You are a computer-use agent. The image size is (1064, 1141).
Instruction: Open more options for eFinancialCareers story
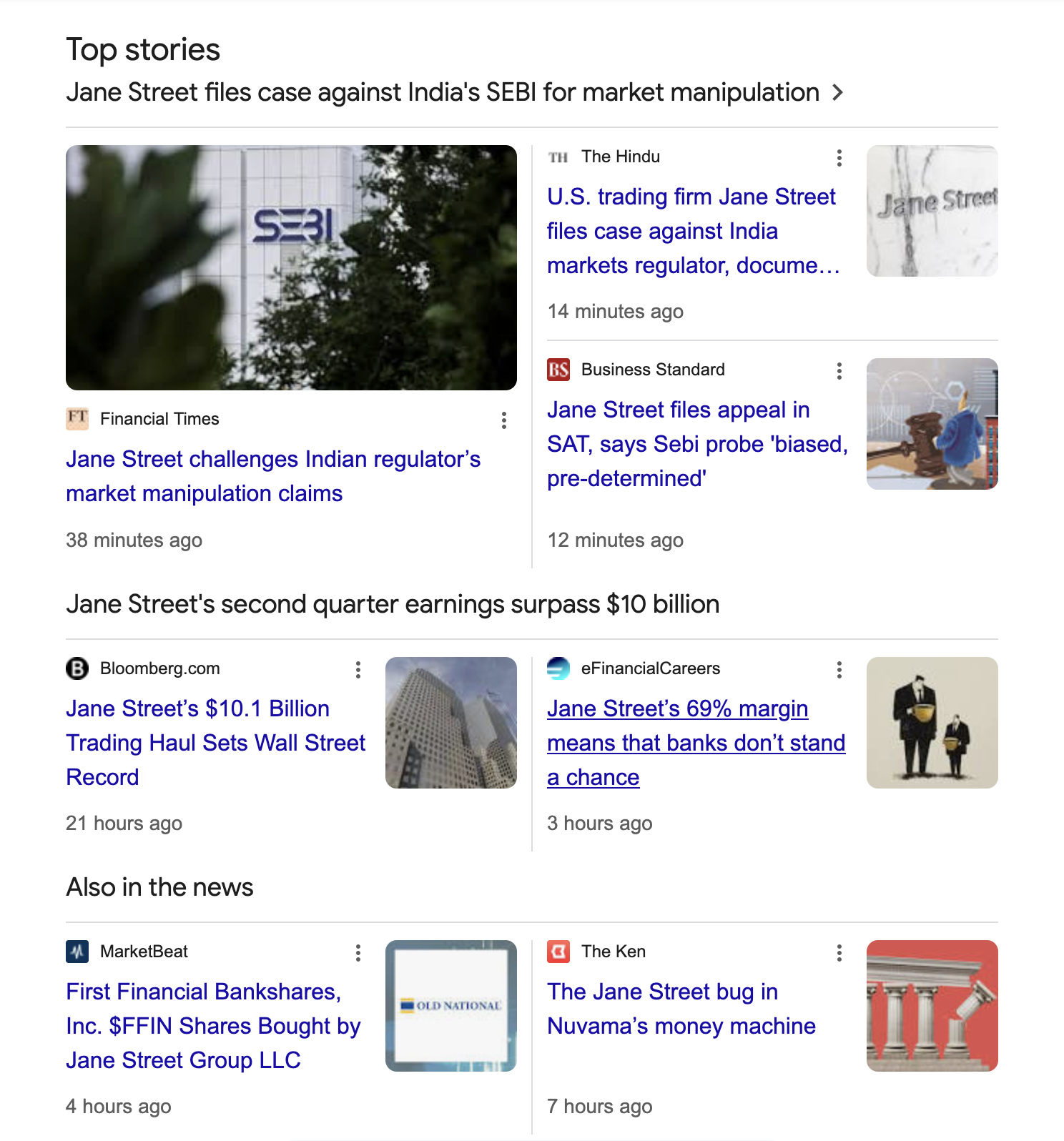pos(839,670)
